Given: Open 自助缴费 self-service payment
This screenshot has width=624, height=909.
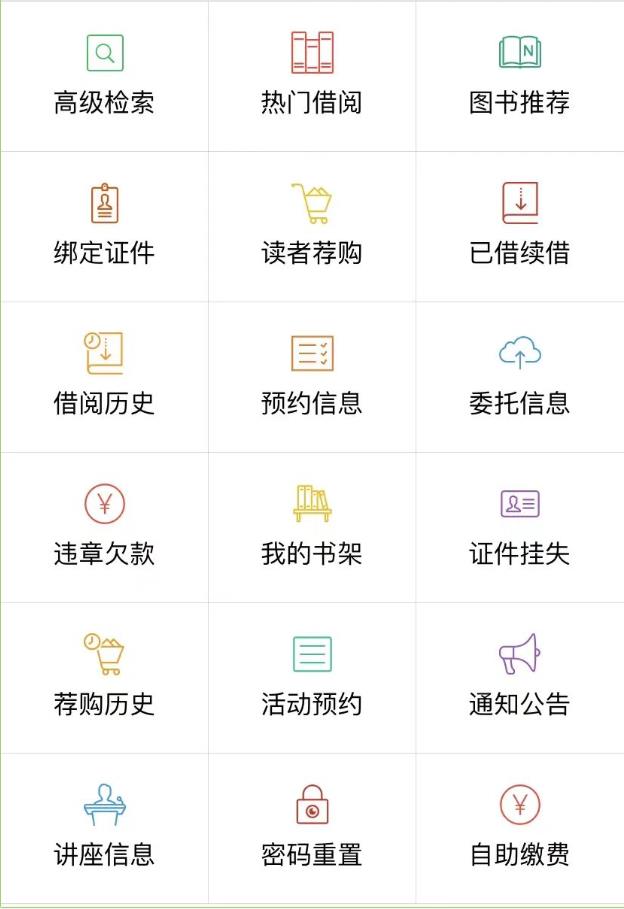Looking at the screenshot, I should coord(519,829).
